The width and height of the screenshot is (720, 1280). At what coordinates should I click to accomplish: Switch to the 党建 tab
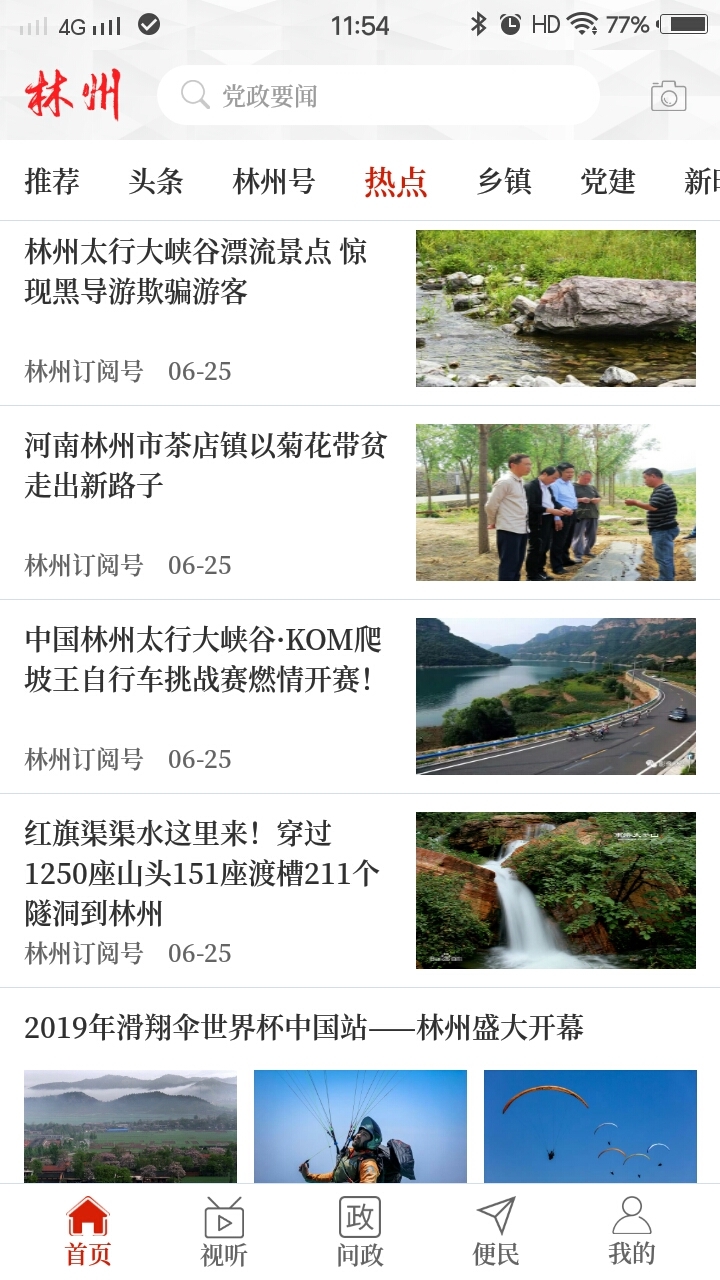(609, 183)
